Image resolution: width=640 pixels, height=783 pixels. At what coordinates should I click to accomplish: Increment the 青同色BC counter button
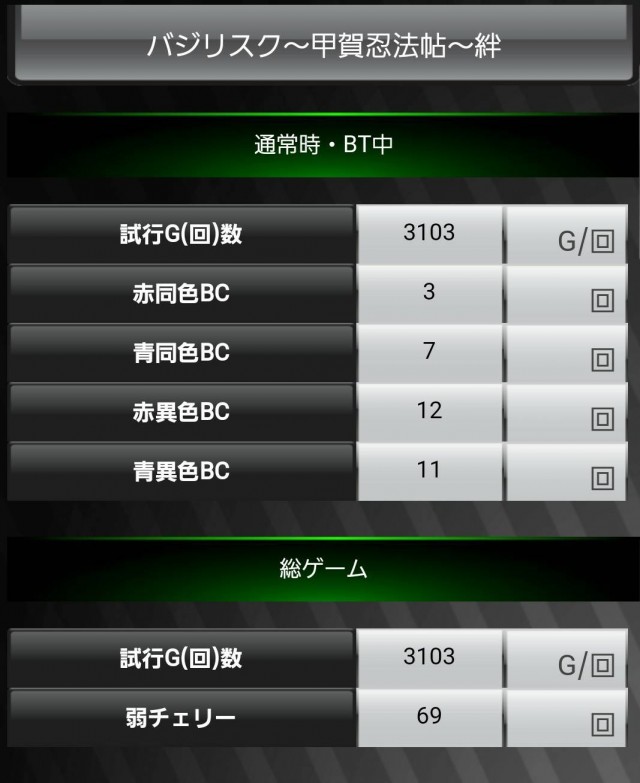pyautogui.click(x=181, y=352)
